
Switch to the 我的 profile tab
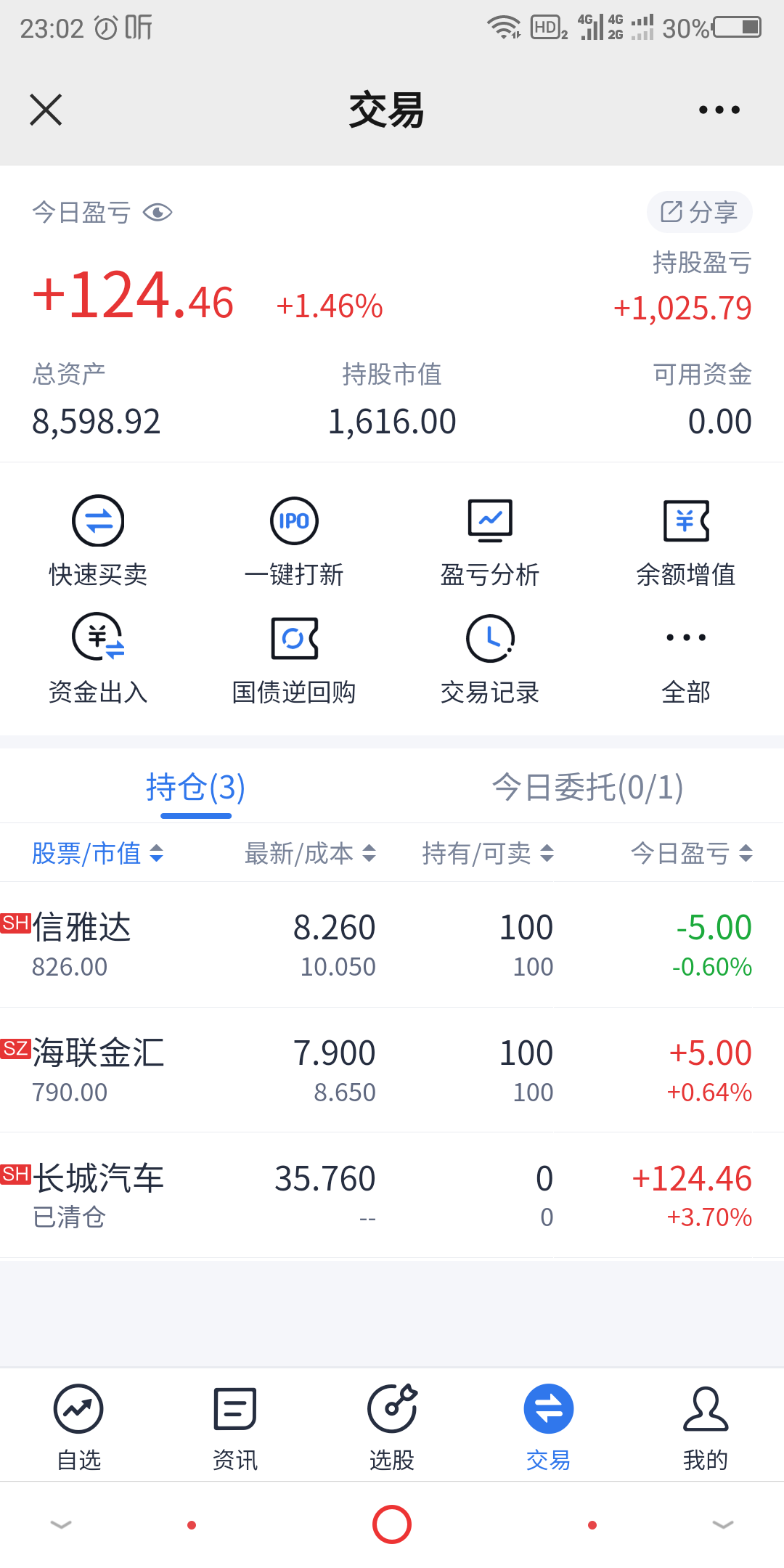[x=705, y=1426]
